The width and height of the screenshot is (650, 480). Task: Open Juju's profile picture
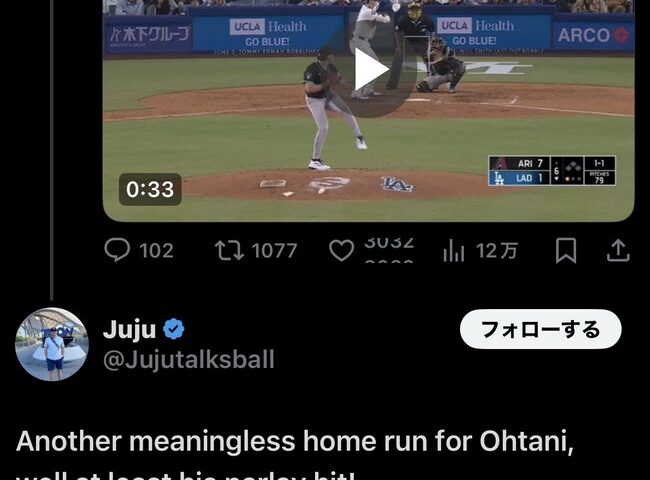click(52, 344)
